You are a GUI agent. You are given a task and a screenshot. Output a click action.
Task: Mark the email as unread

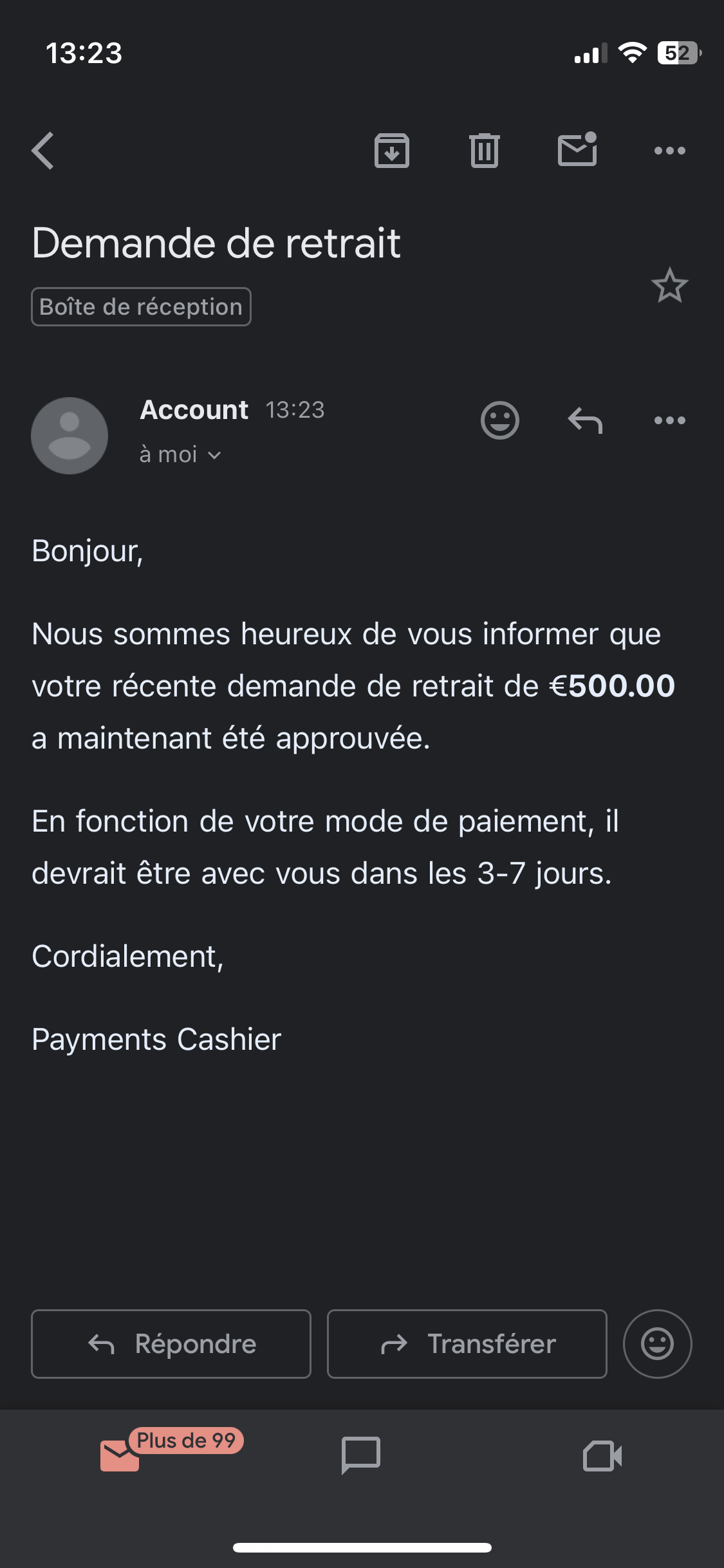coord(577,149)
